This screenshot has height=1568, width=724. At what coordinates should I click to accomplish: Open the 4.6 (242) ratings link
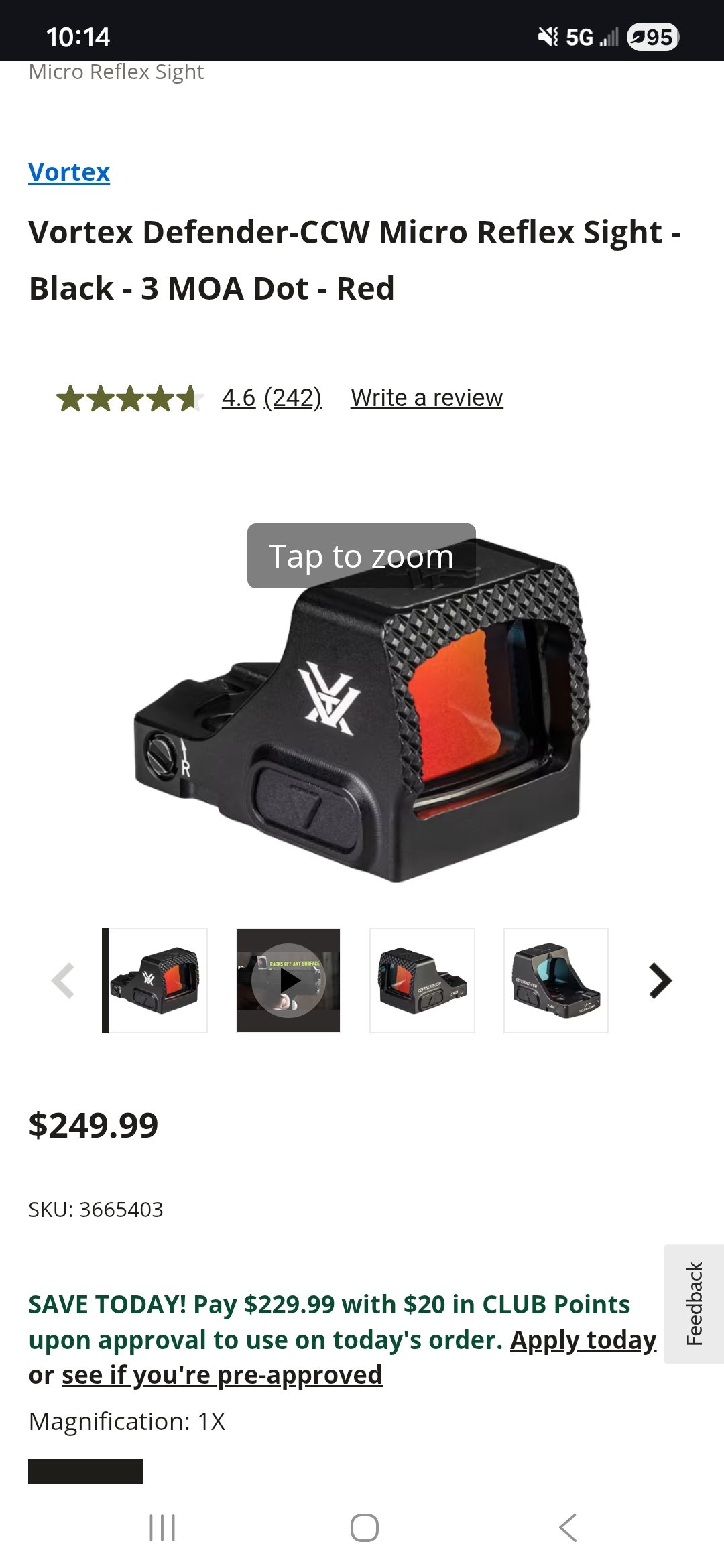tap(271, 398)
